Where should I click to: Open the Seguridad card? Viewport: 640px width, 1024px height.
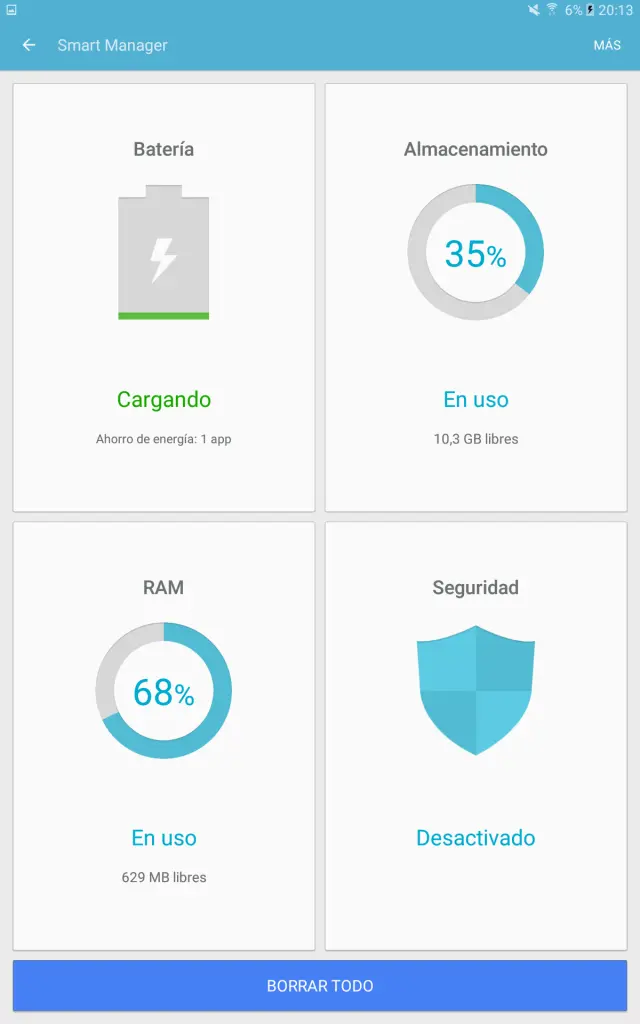(x=476, y=735)
